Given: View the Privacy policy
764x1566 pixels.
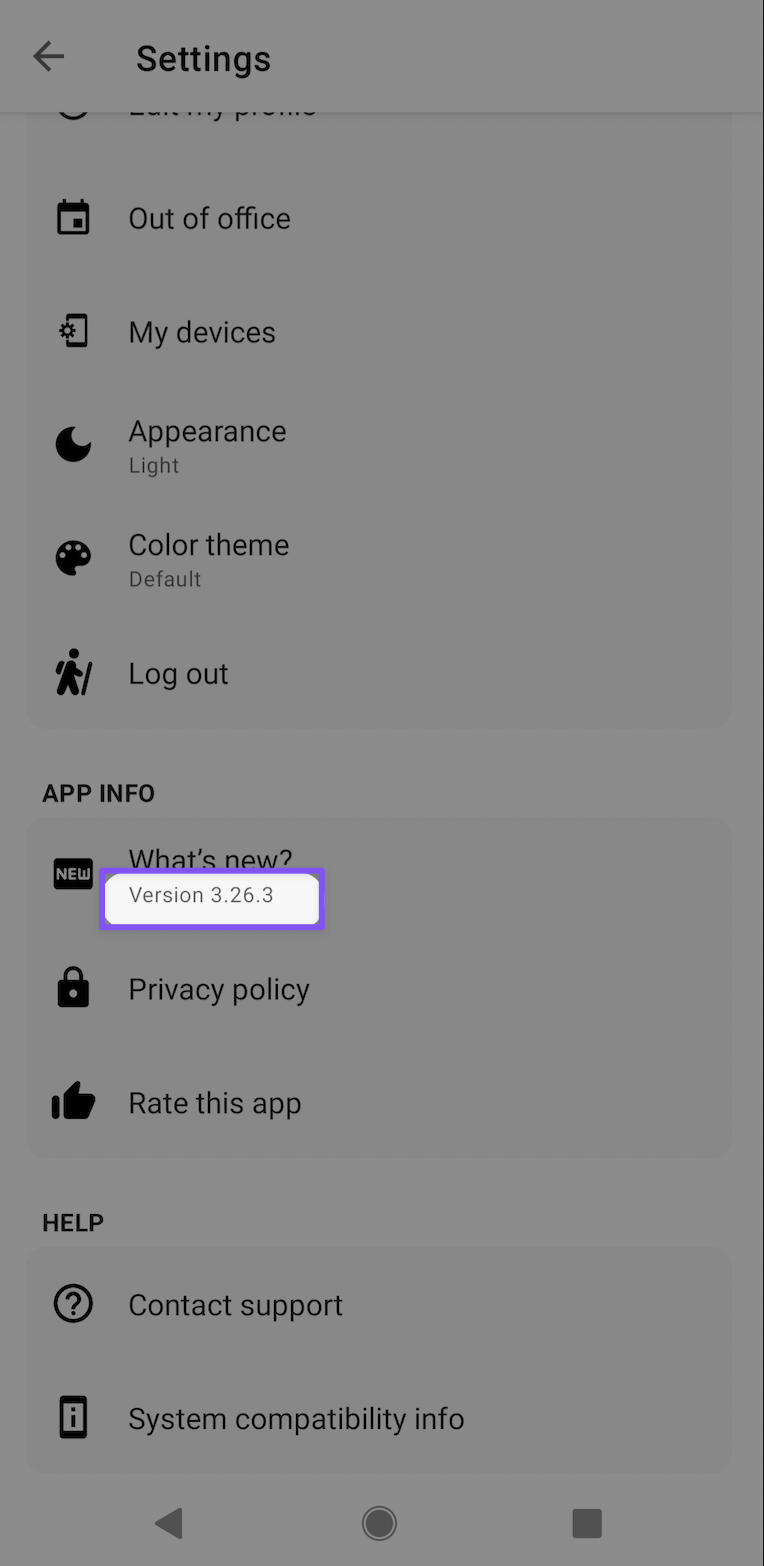Looking at the screenshot, I should tap(218, 990).
